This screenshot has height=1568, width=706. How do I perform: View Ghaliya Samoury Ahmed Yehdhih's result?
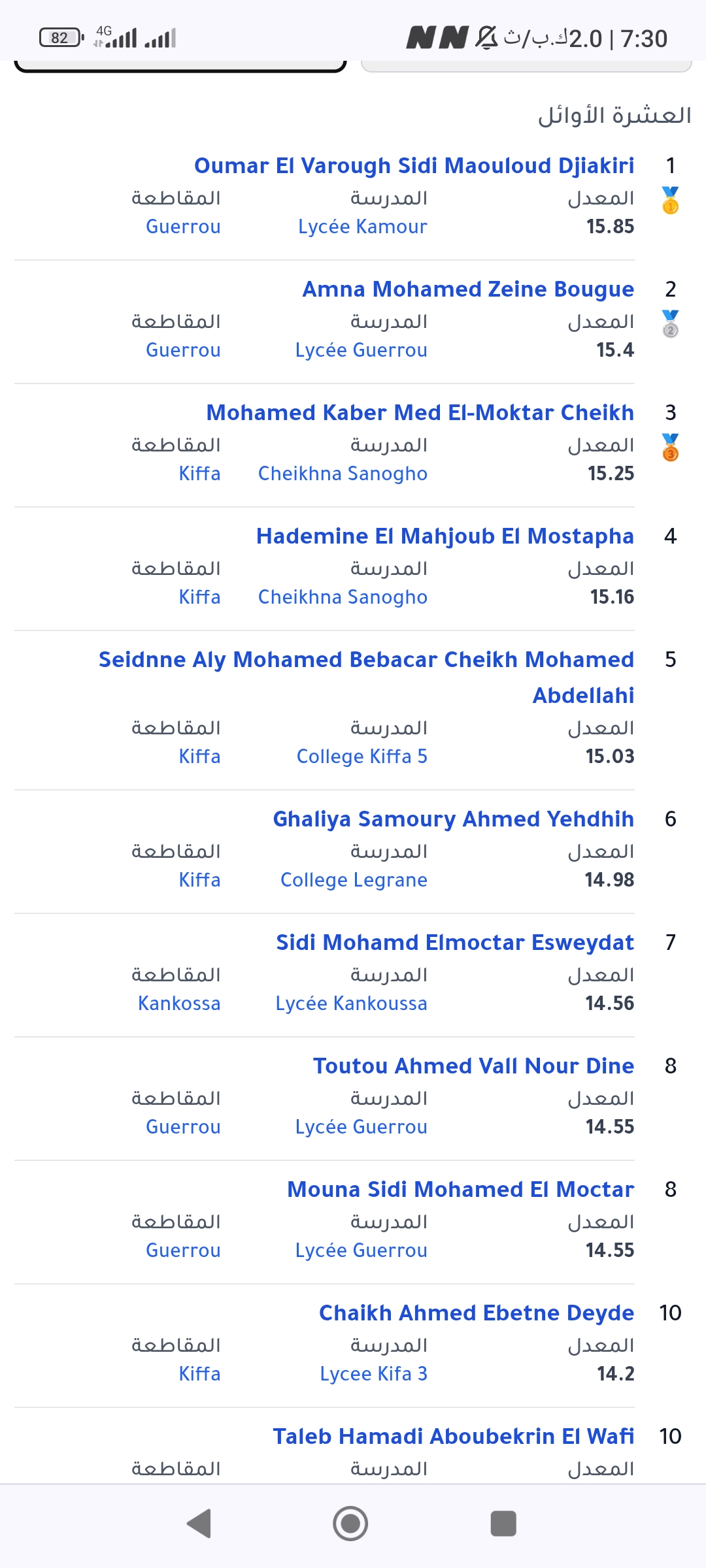(x=453, y=819)
